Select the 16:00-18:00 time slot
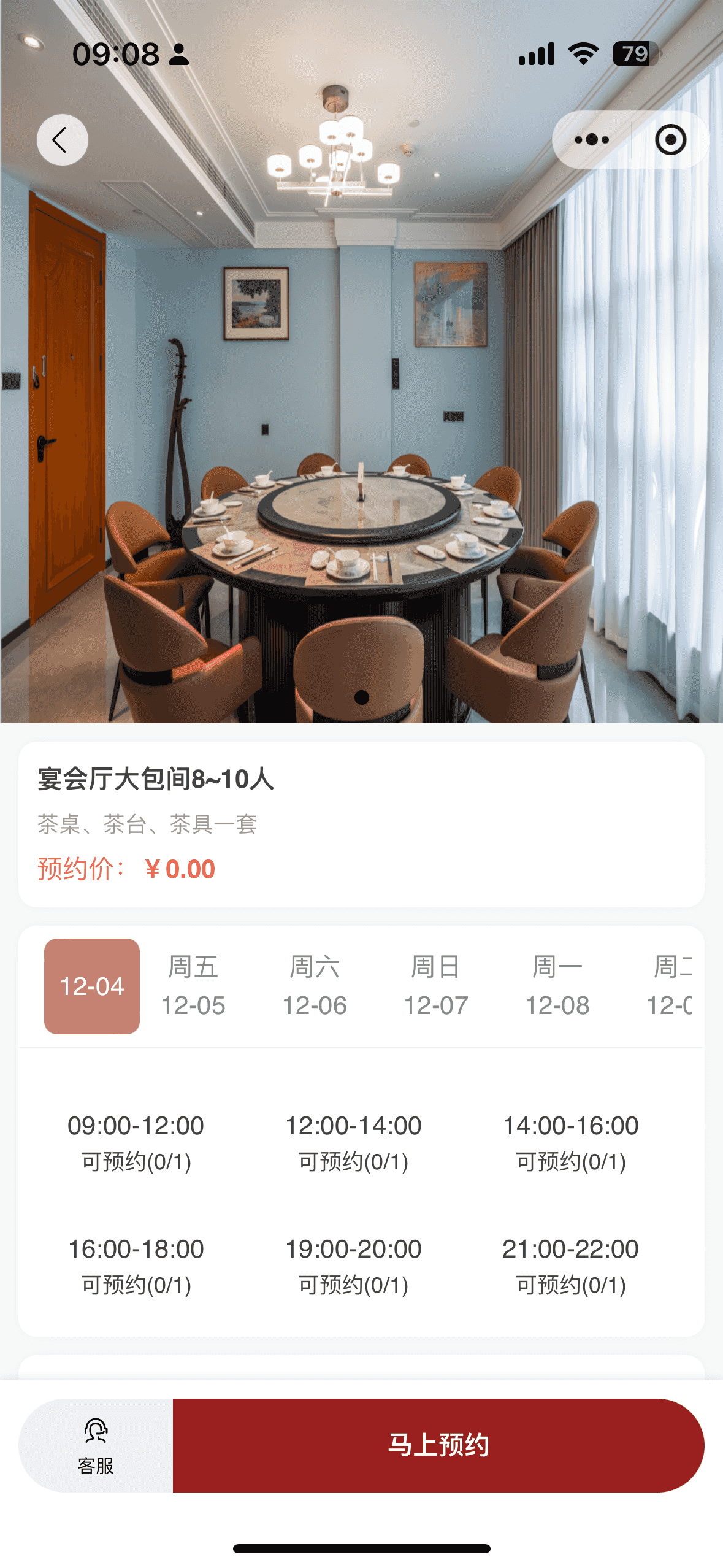The width and height of the screenshot is (723, 1568). click(x=136, y=1266)
